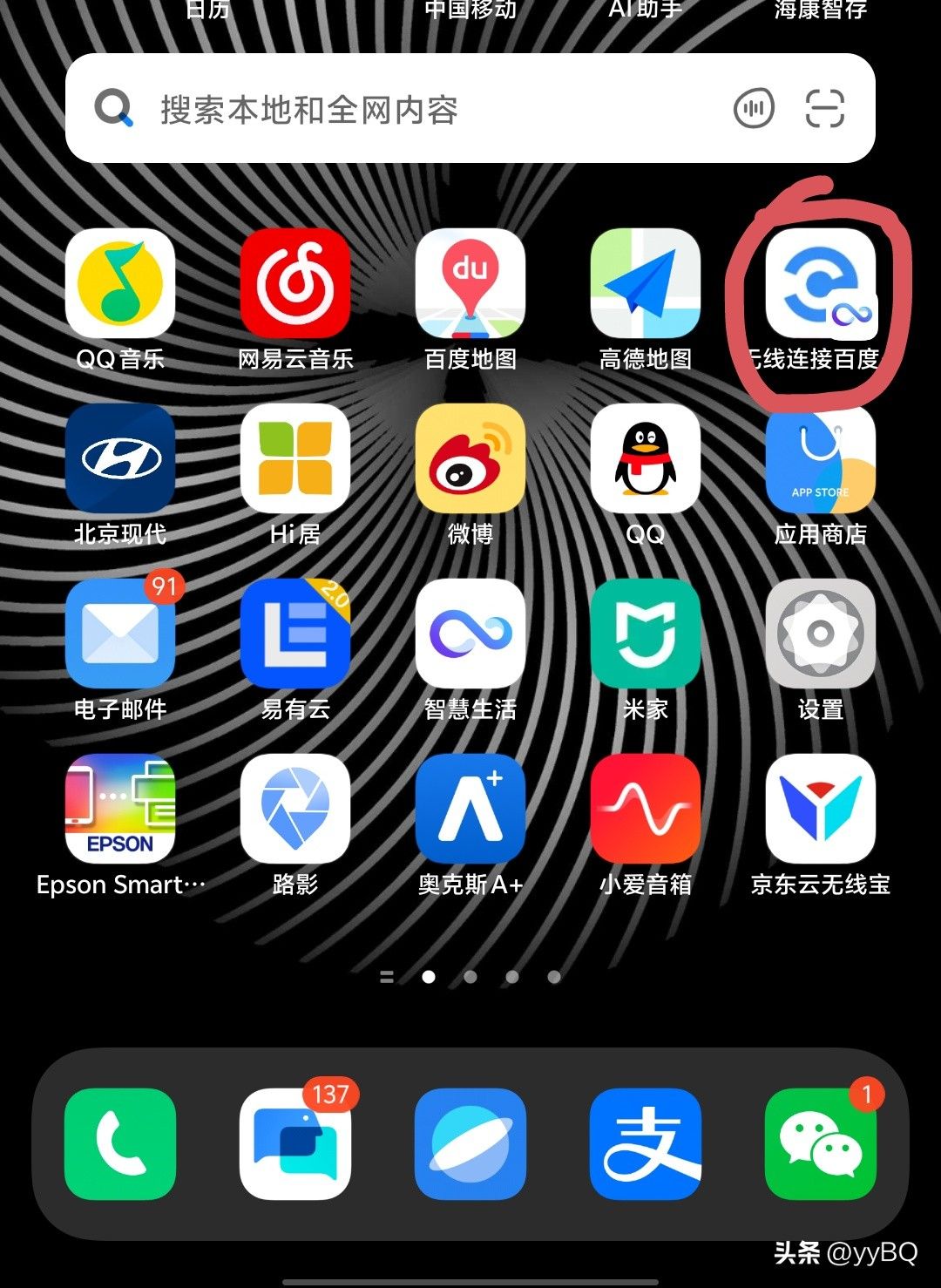Open 微信 with one new message
941x1288 pixels.
pos(820,1143)
